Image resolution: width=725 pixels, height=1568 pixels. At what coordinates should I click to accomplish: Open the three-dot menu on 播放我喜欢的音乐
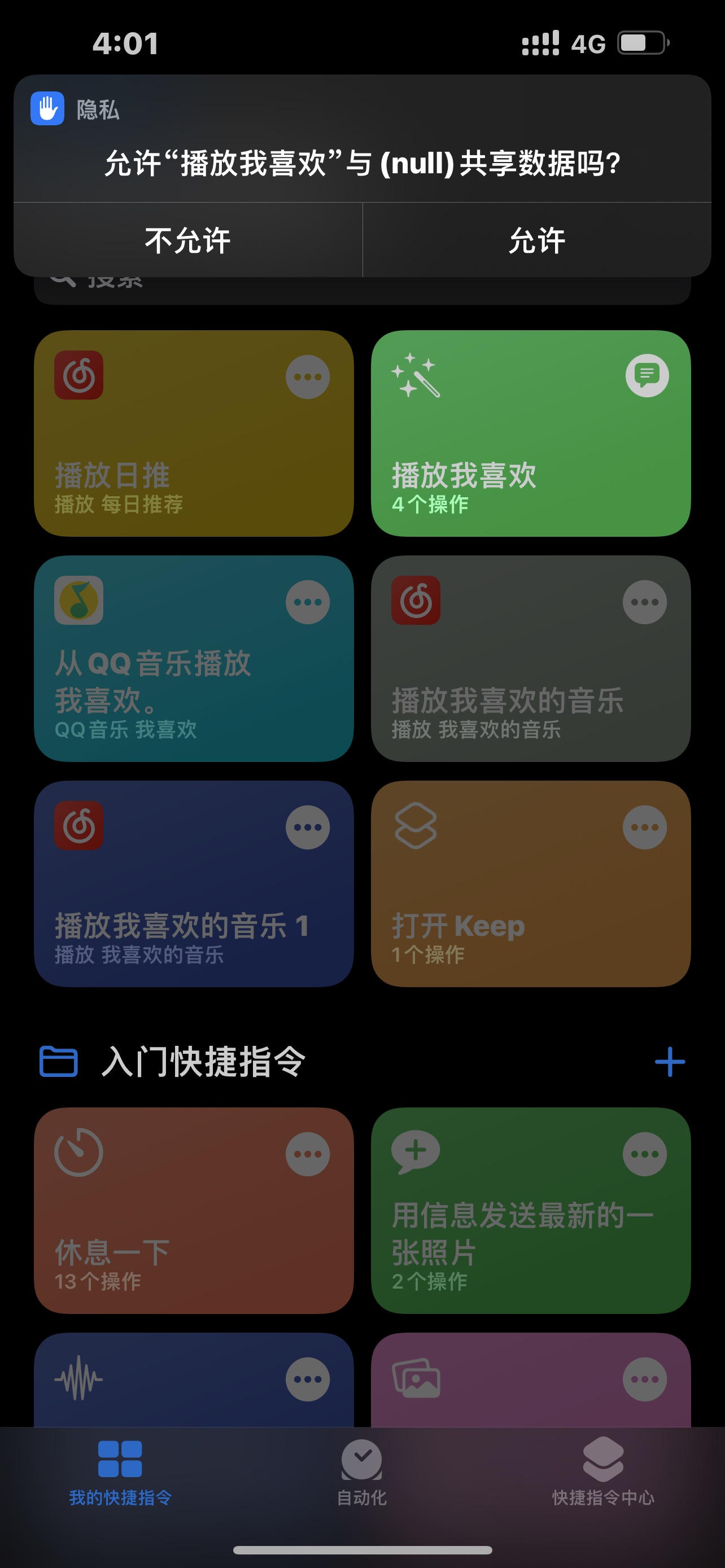tap(645, 602)
